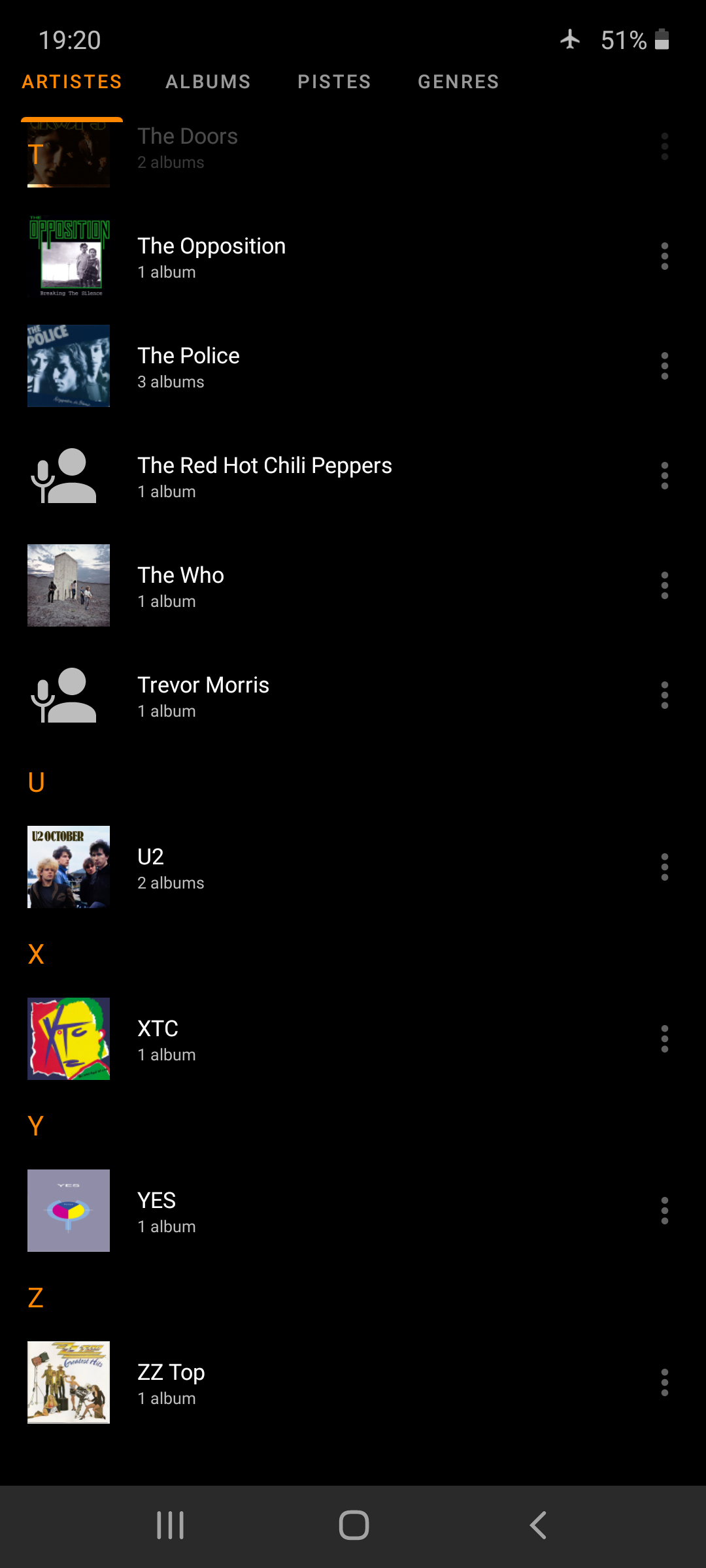Open overflow menu for The Police
Viewport: 706px width, 1568px height.
tap(665, 366)
